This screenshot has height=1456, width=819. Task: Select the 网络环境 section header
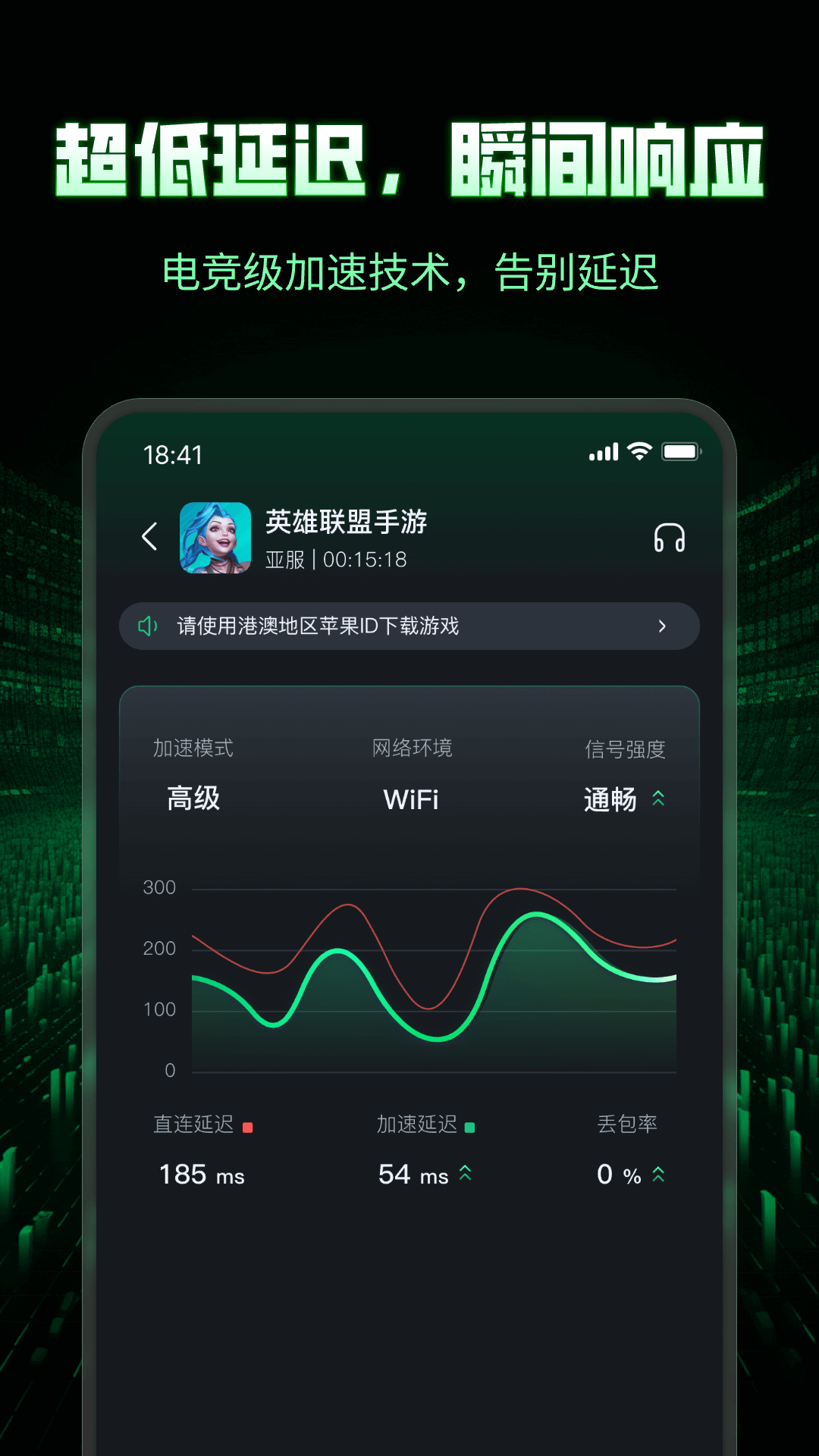point(410,748)
